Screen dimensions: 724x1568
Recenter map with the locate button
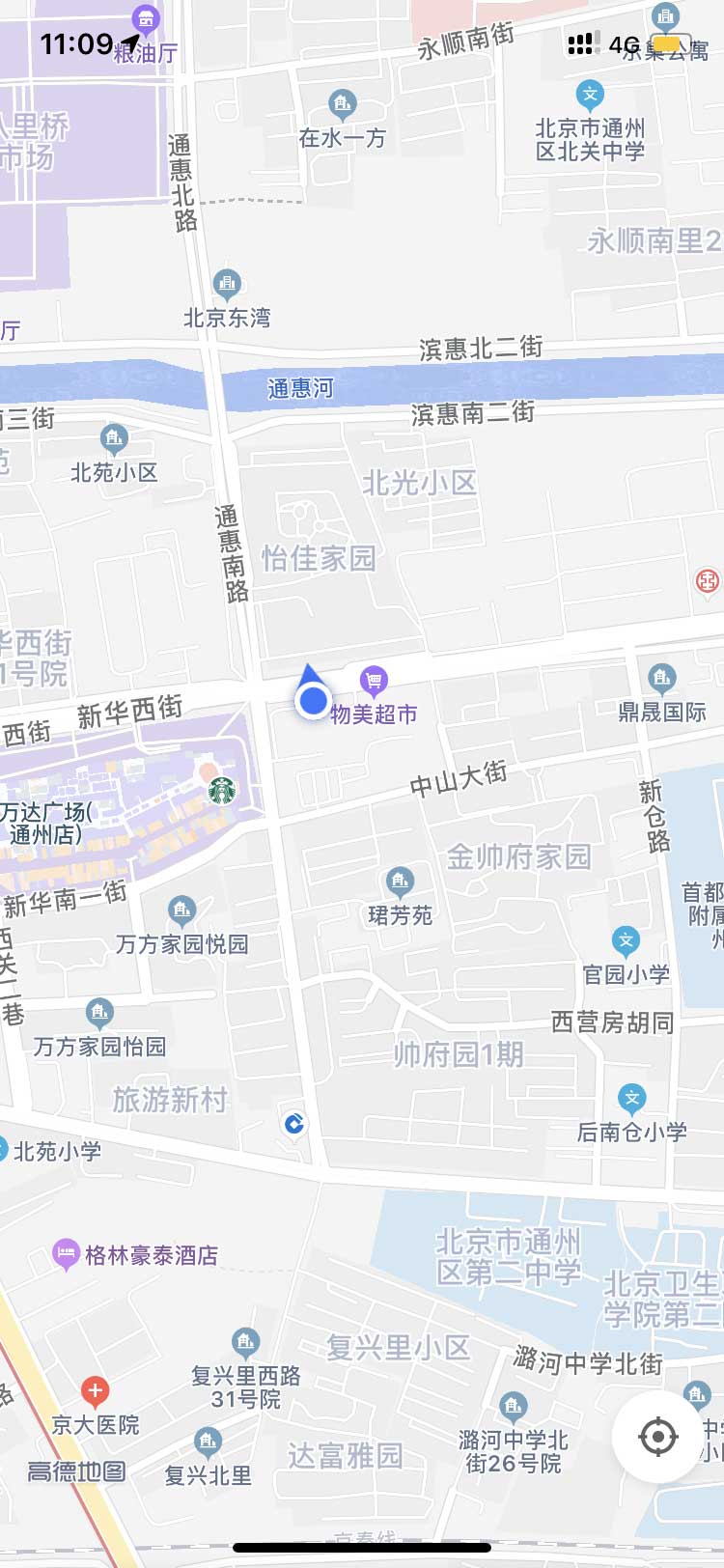pos(657,1437)
